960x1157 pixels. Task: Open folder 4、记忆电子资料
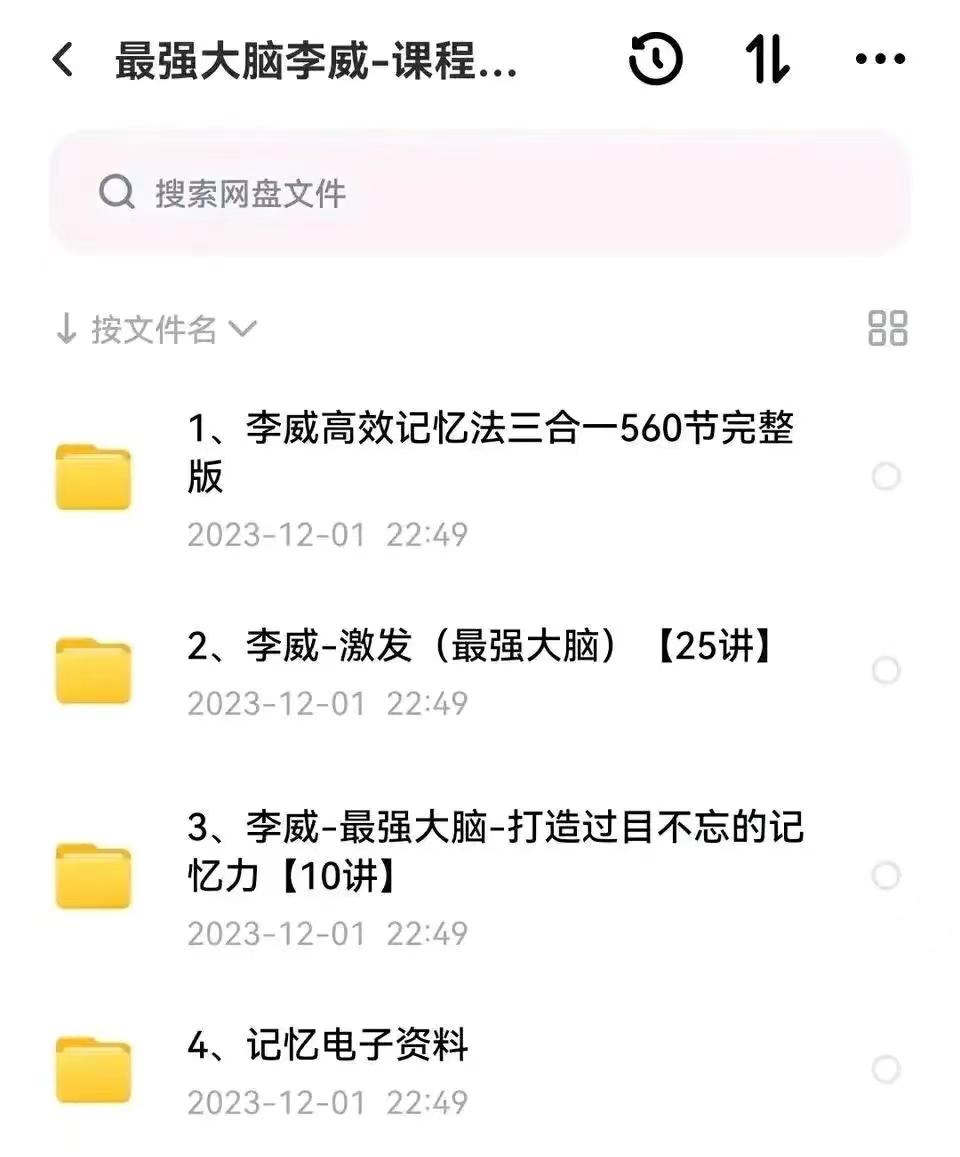pos(328,1047)
